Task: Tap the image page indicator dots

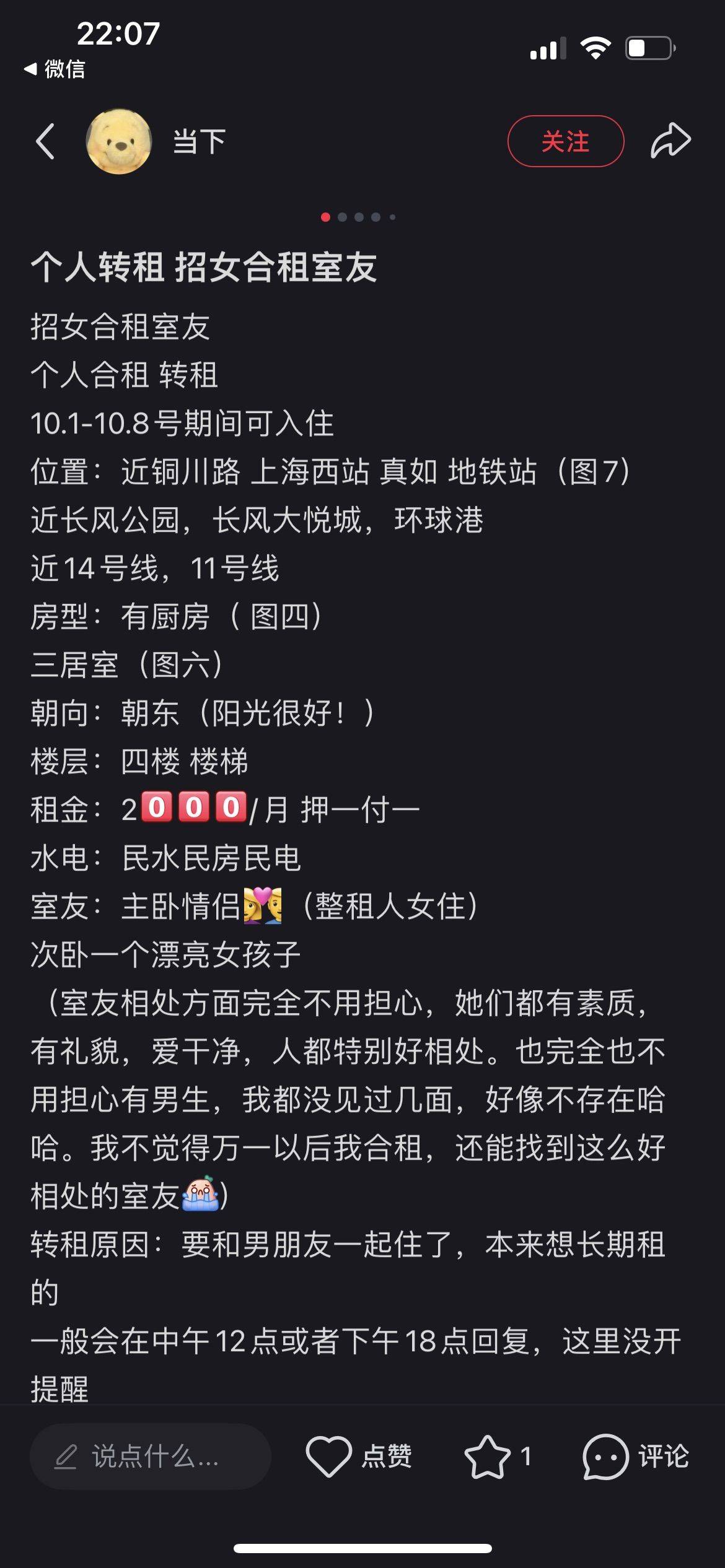Action: (x=359, y=217)
